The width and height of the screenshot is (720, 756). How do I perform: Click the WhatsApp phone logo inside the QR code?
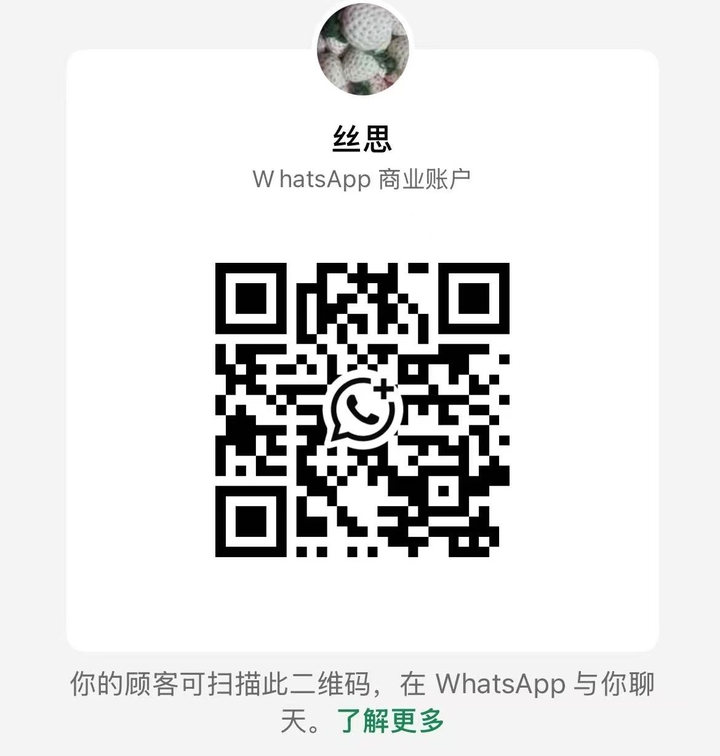tap(360, 410)
